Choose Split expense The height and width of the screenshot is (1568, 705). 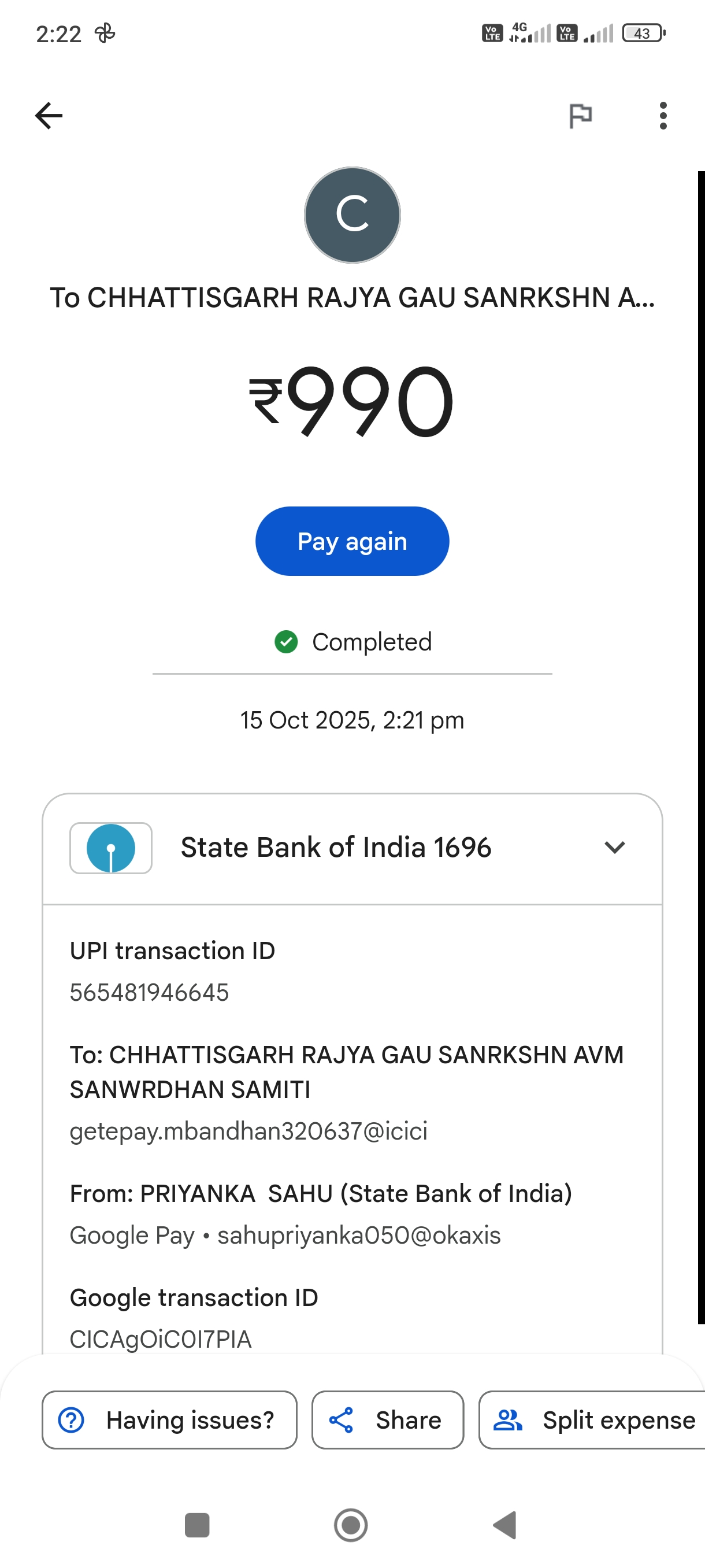point(593,1420)
